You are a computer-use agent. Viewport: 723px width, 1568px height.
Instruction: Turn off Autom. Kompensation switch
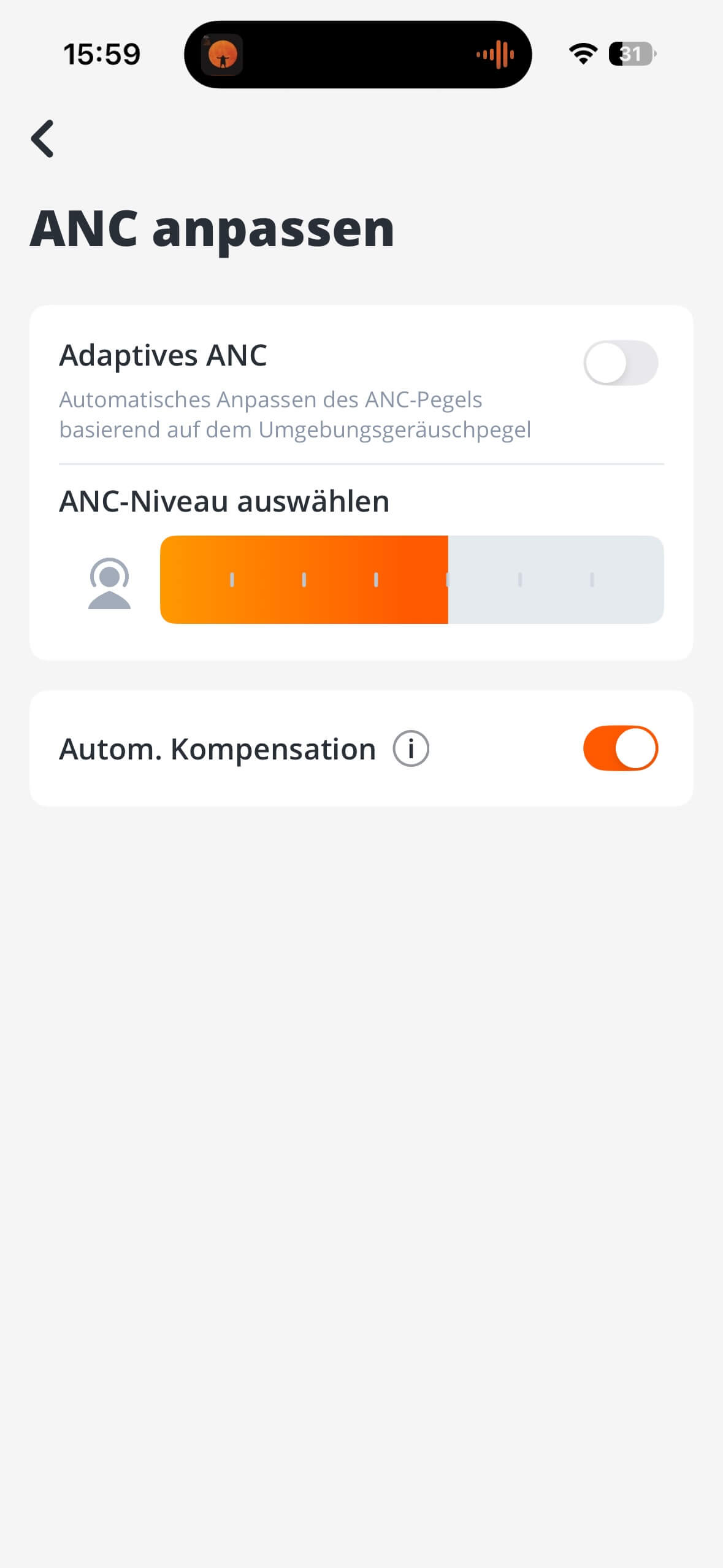tap(620, 748)
